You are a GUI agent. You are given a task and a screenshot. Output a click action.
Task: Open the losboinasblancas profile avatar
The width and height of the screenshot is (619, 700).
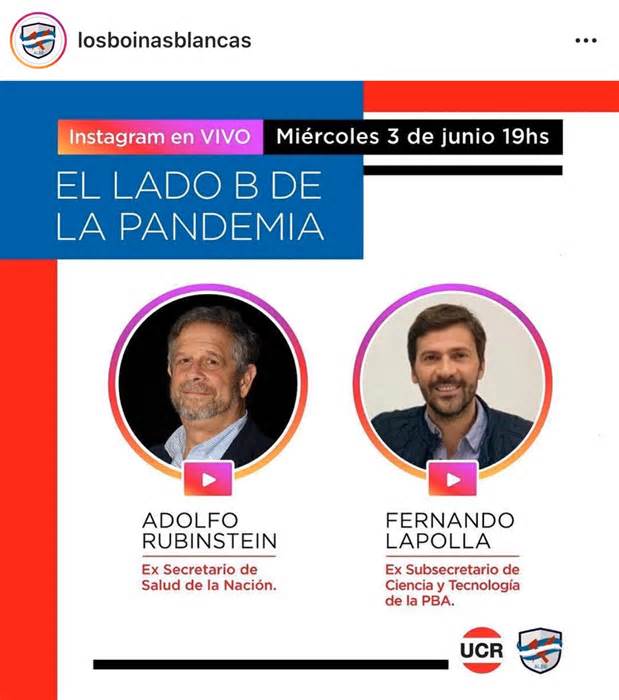coord(38,41)
